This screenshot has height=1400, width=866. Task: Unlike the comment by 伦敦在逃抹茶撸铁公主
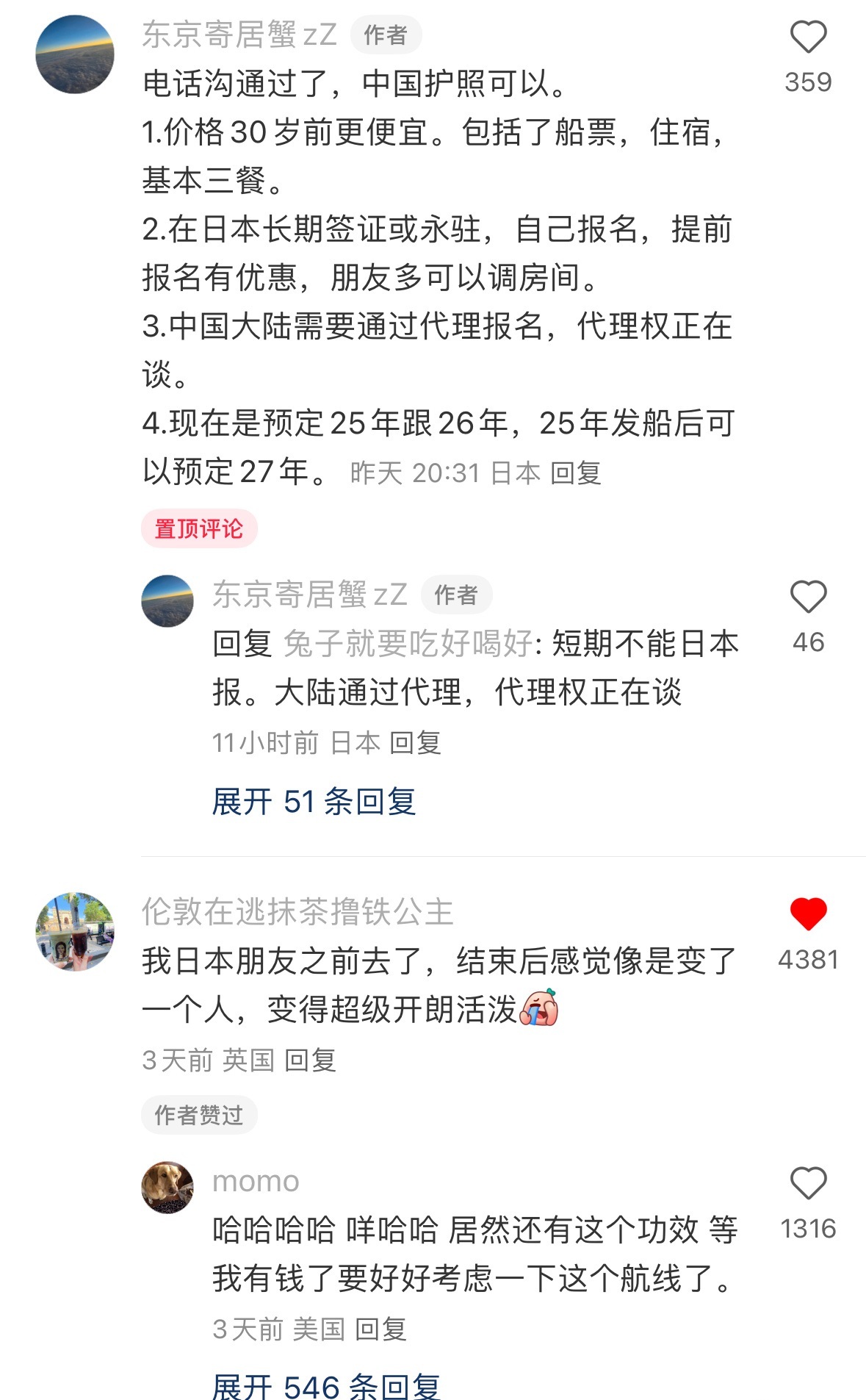pos(807,914)
